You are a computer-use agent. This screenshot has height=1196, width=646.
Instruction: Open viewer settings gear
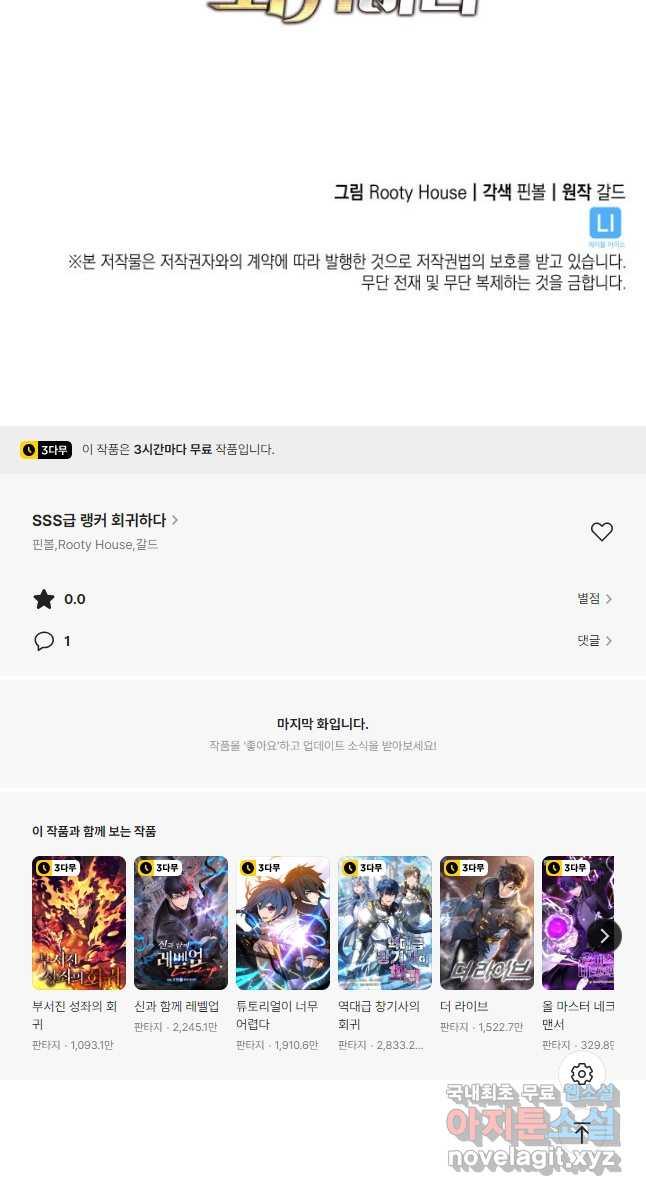582,1075
